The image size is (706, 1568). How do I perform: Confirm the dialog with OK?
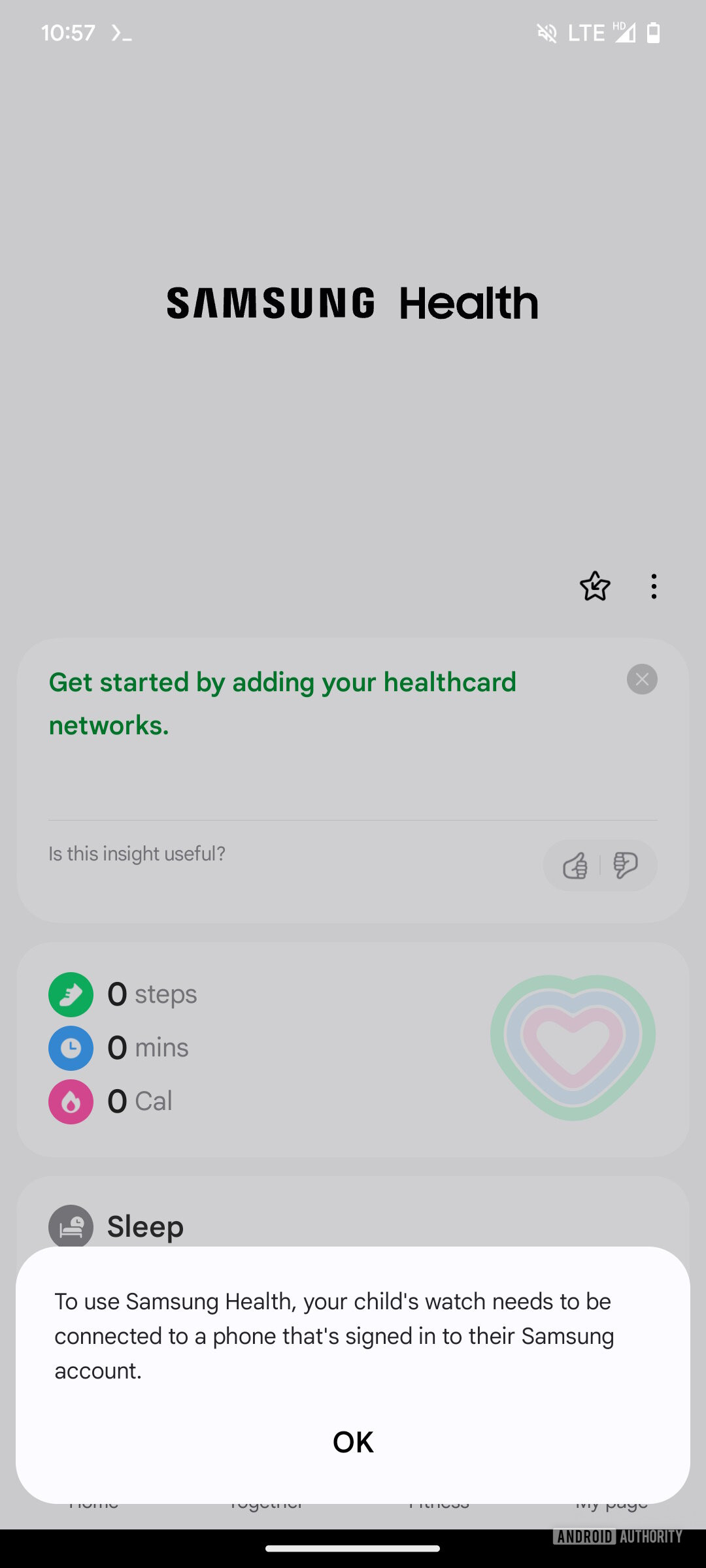pyautogui.click(x=353, y=1442)
